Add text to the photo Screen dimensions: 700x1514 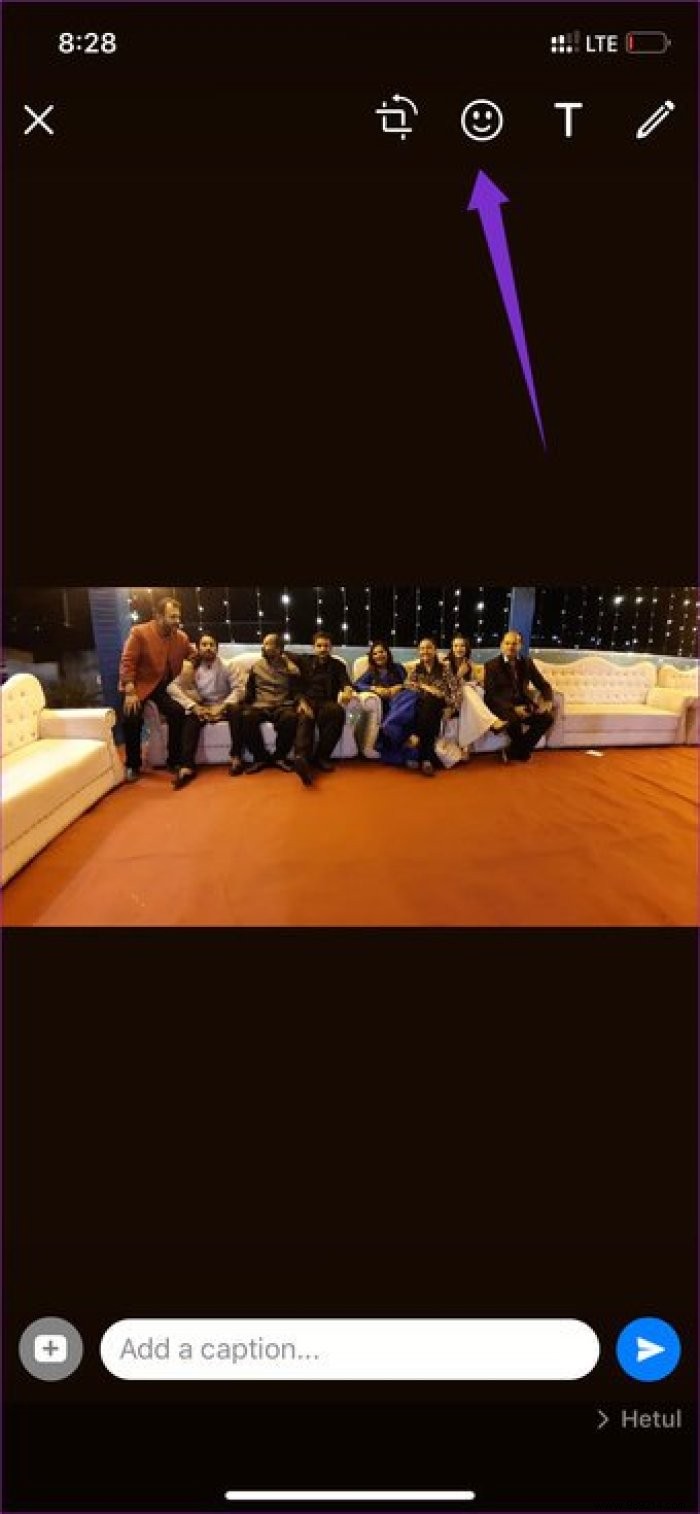568,121
